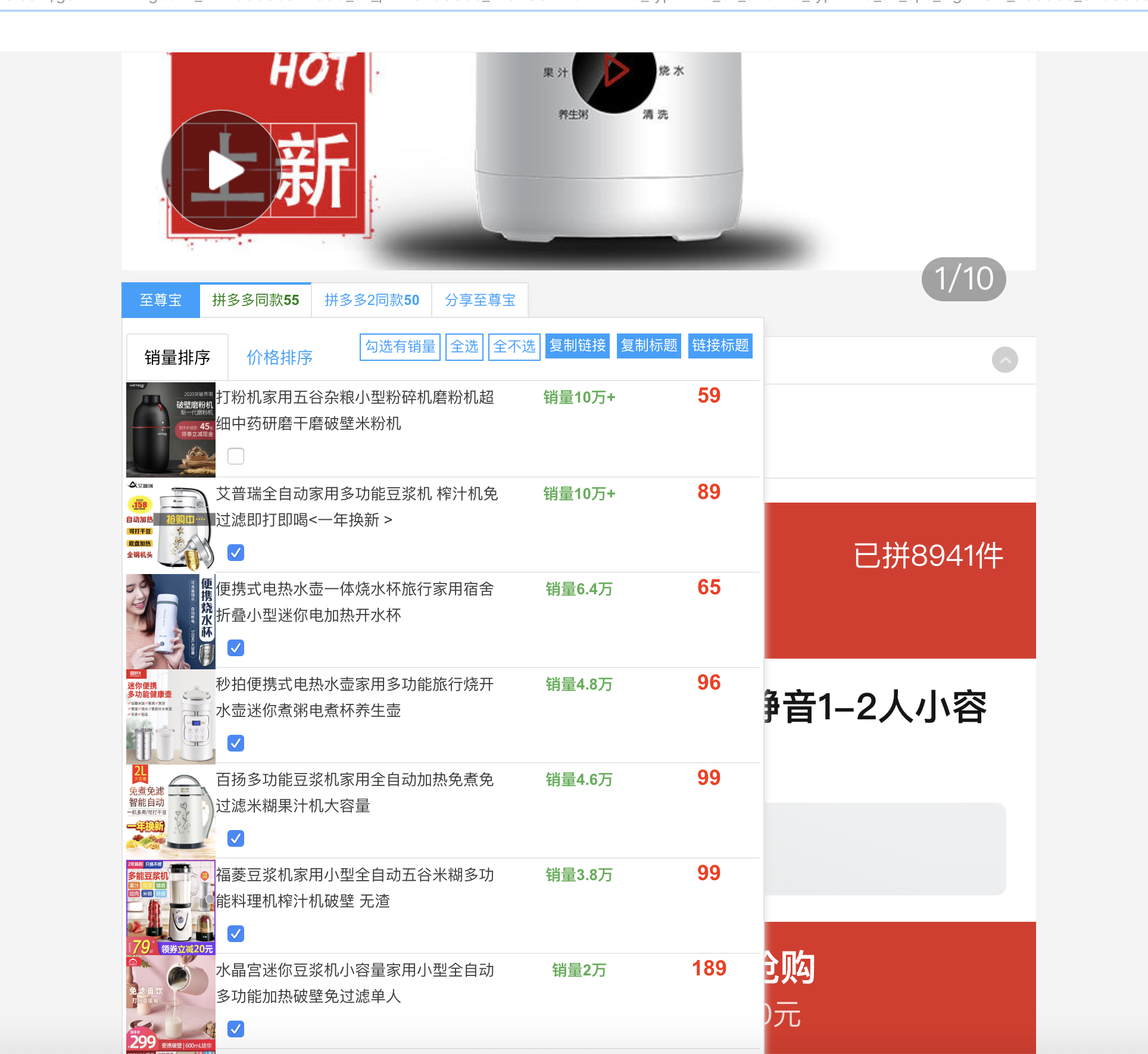Uncheck the 百扬多功能豆浆机 checkbox
This screenshot has width=1148, height=1054.
pyautogui.click(x=236, y=838)
